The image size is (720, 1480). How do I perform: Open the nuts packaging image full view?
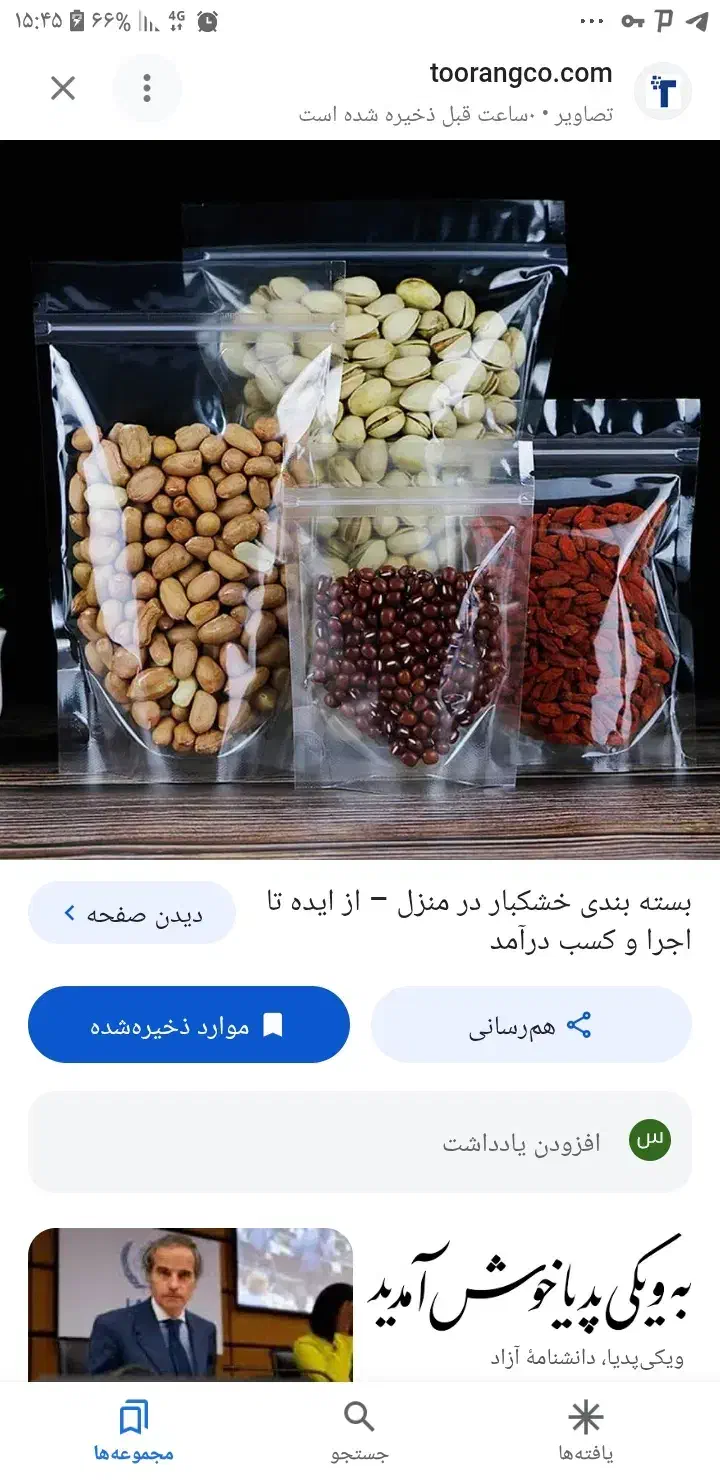(360, 498)
